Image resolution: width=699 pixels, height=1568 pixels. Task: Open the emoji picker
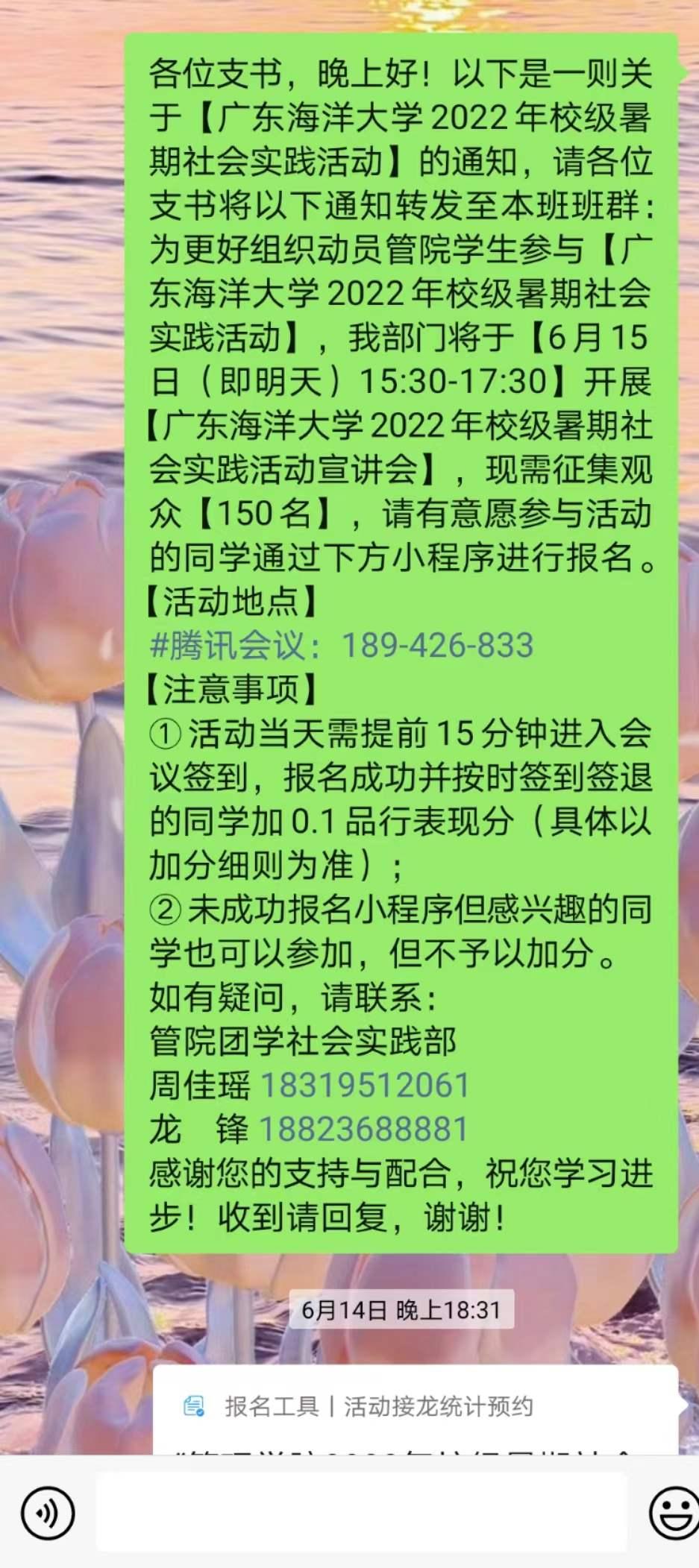click(674, 1513)
